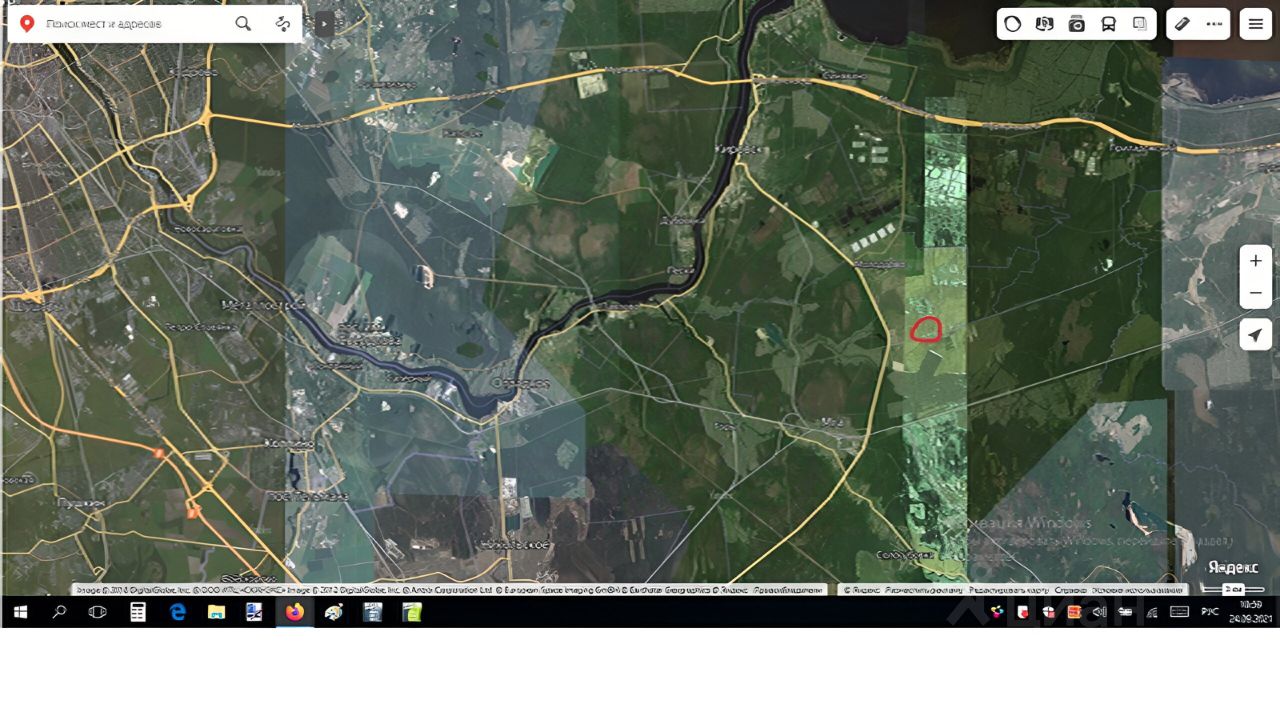Open File Explorer from the taskbar
Screen dimensions: 1280x720
tap(216, 612)
